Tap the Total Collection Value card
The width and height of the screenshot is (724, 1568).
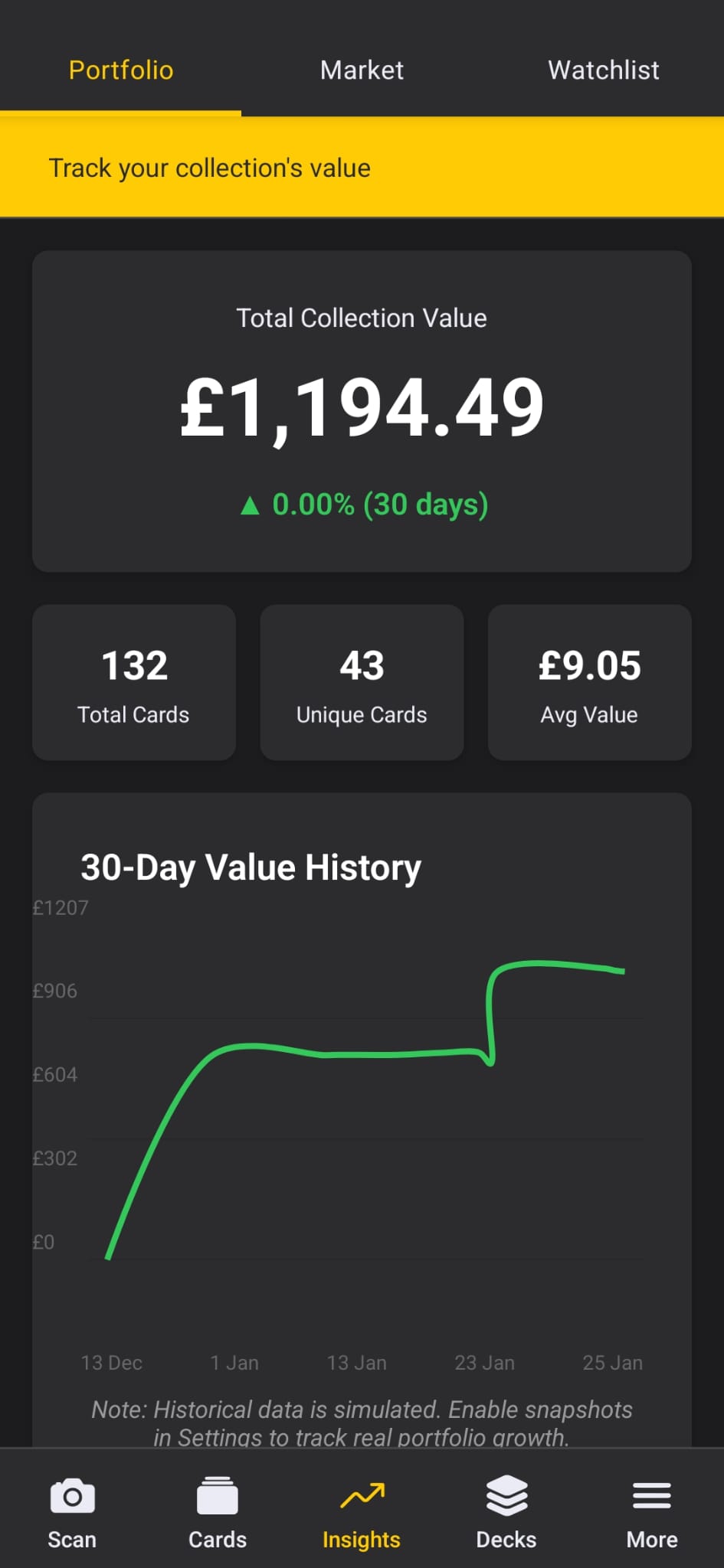click(362, 410)
